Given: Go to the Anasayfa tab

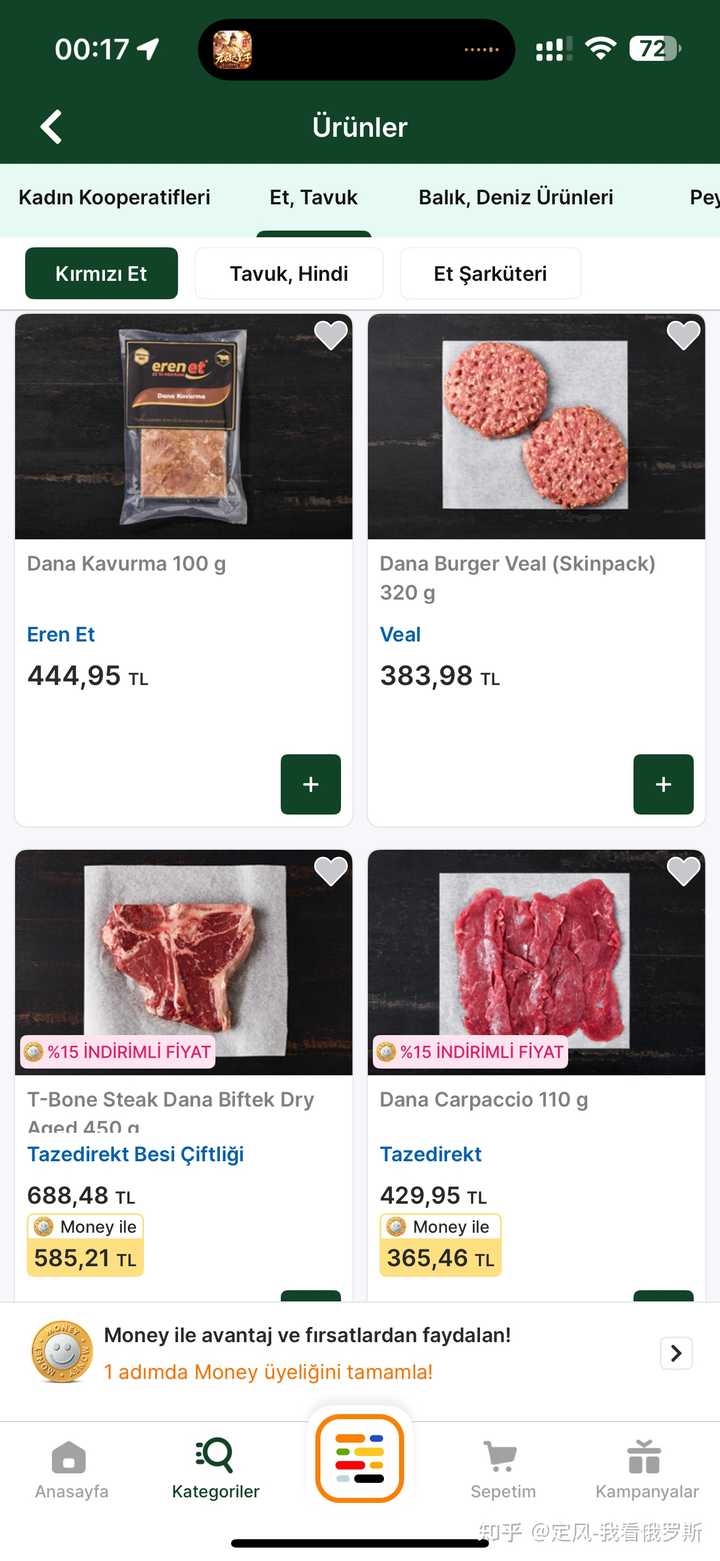Looking at the screenshot, I should click(x=71, y=1469).
